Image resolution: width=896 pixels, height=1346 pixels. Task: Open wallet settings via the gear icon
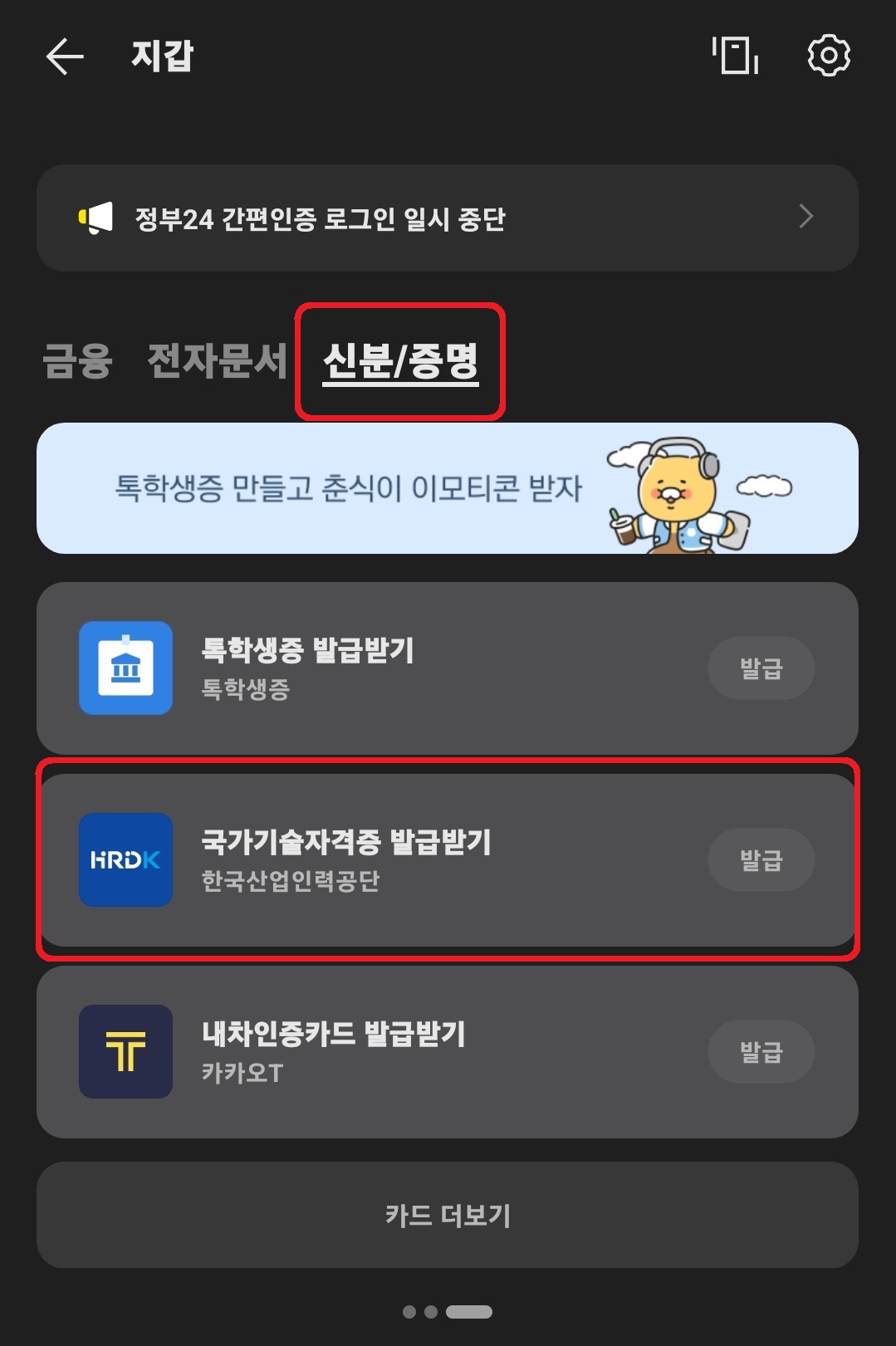[827, 56]
